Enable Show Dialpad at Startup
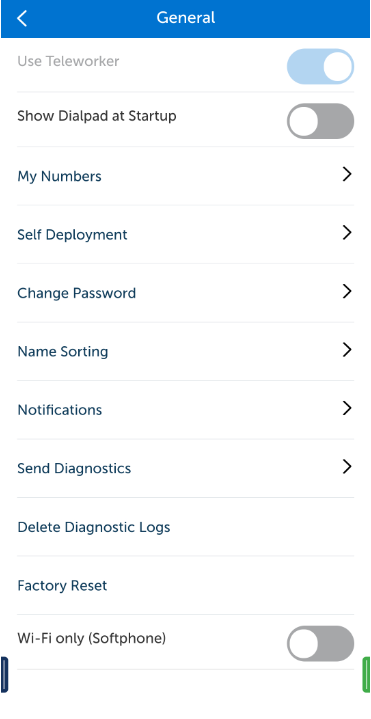Screen dimensions: 371x719 tap(320, 121)
